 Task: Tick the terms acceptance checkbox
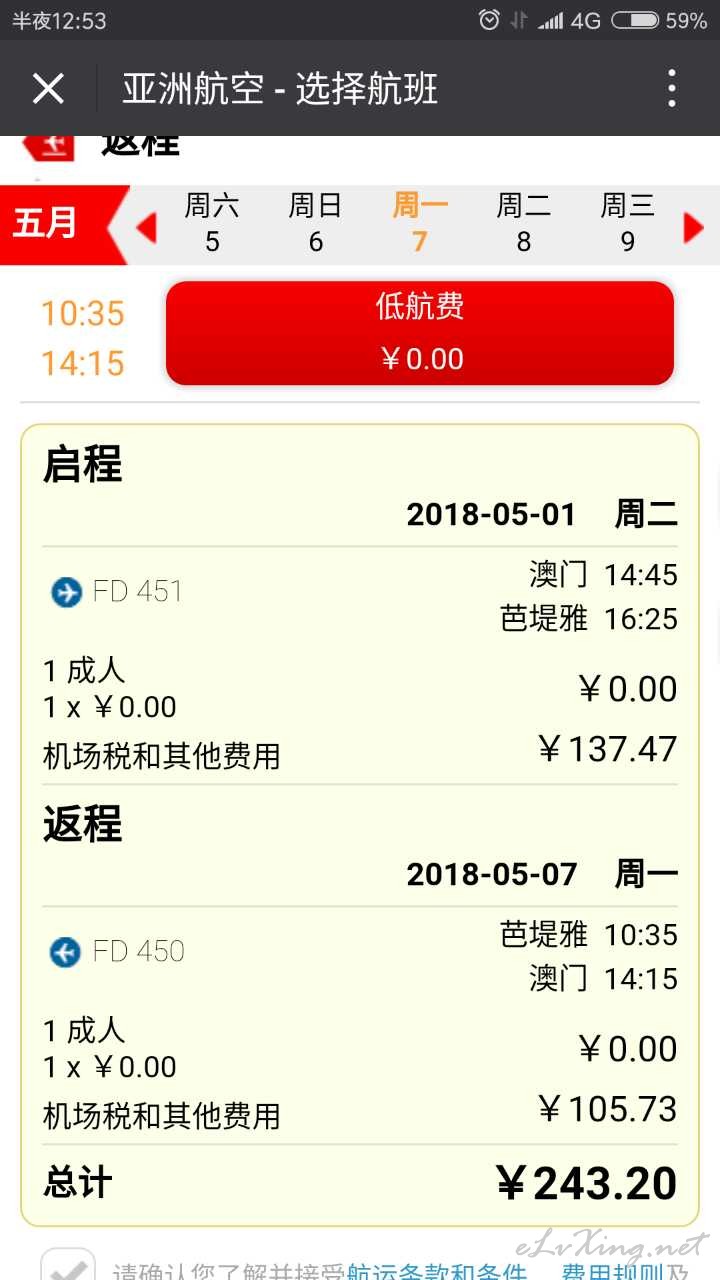(x=68, y=1265)
